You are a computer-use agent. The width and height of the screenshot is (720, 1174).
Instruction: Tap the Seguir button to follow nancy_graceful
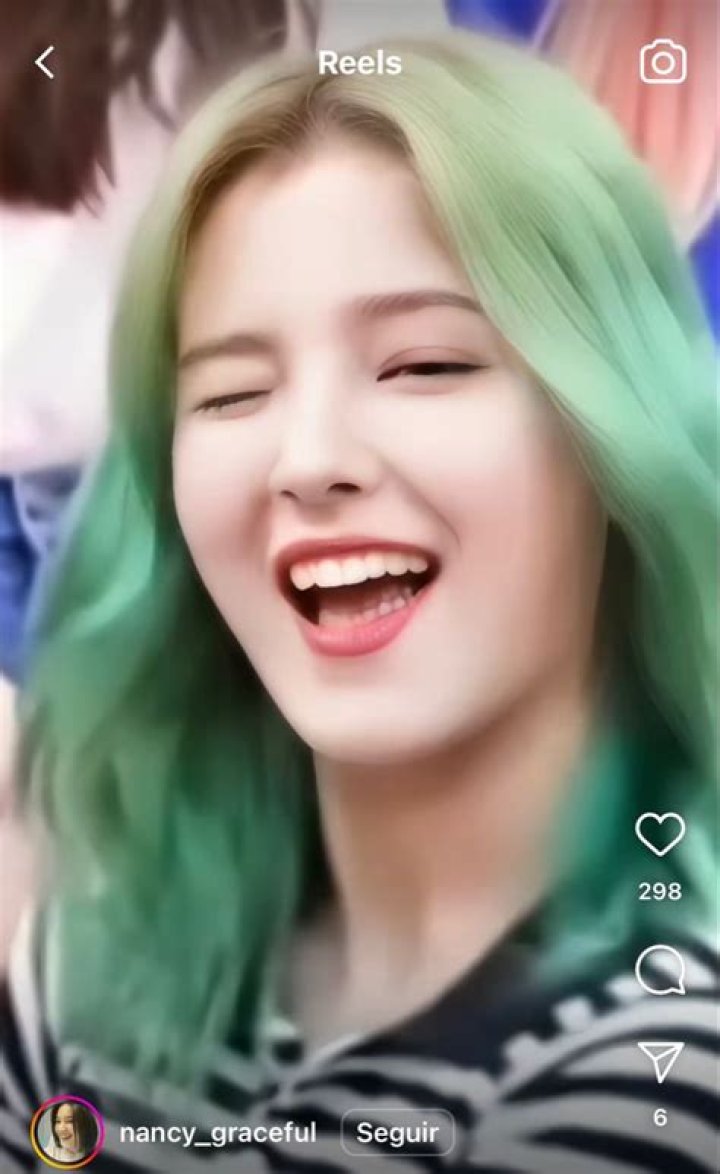[397, 1133]
